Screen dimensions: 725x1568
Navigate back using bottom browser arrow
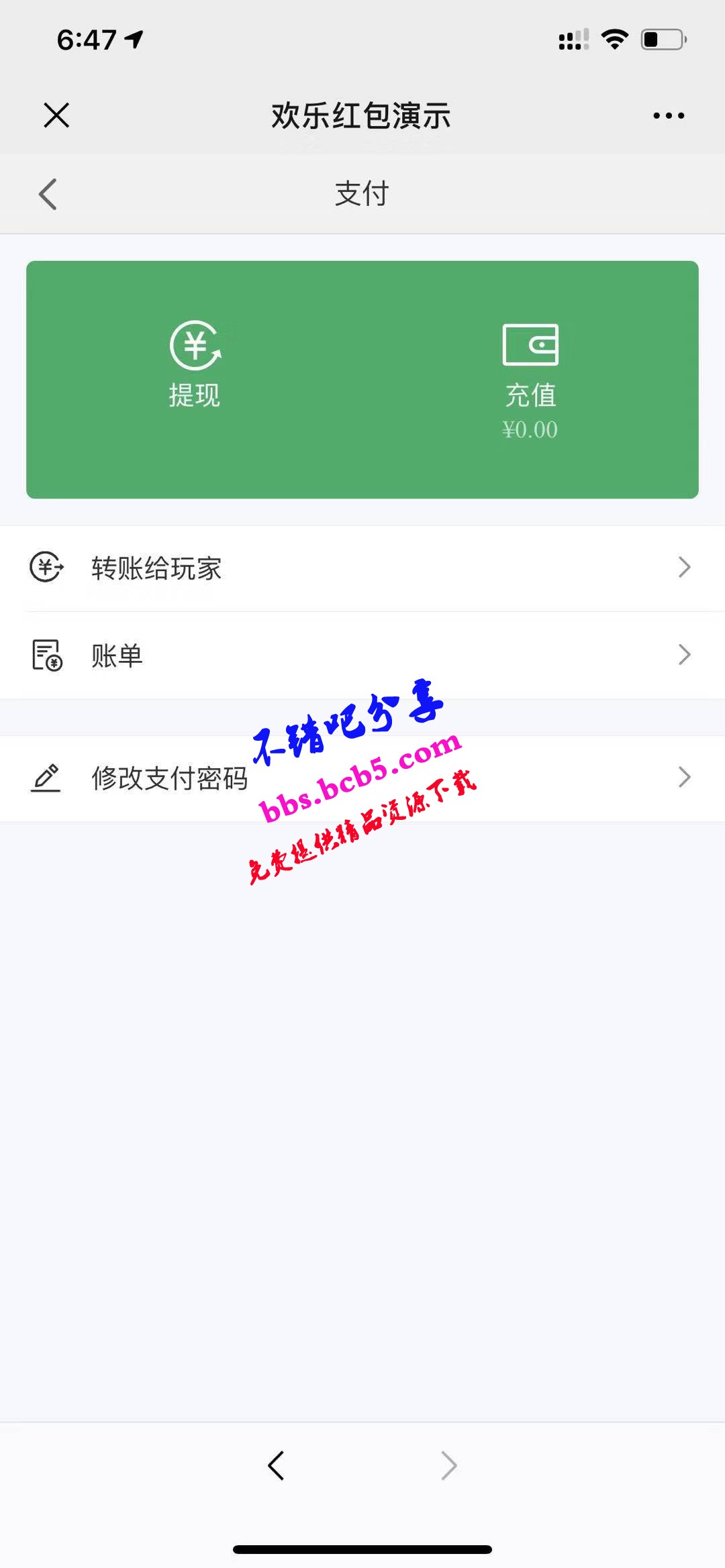[x=276, y=1466]
